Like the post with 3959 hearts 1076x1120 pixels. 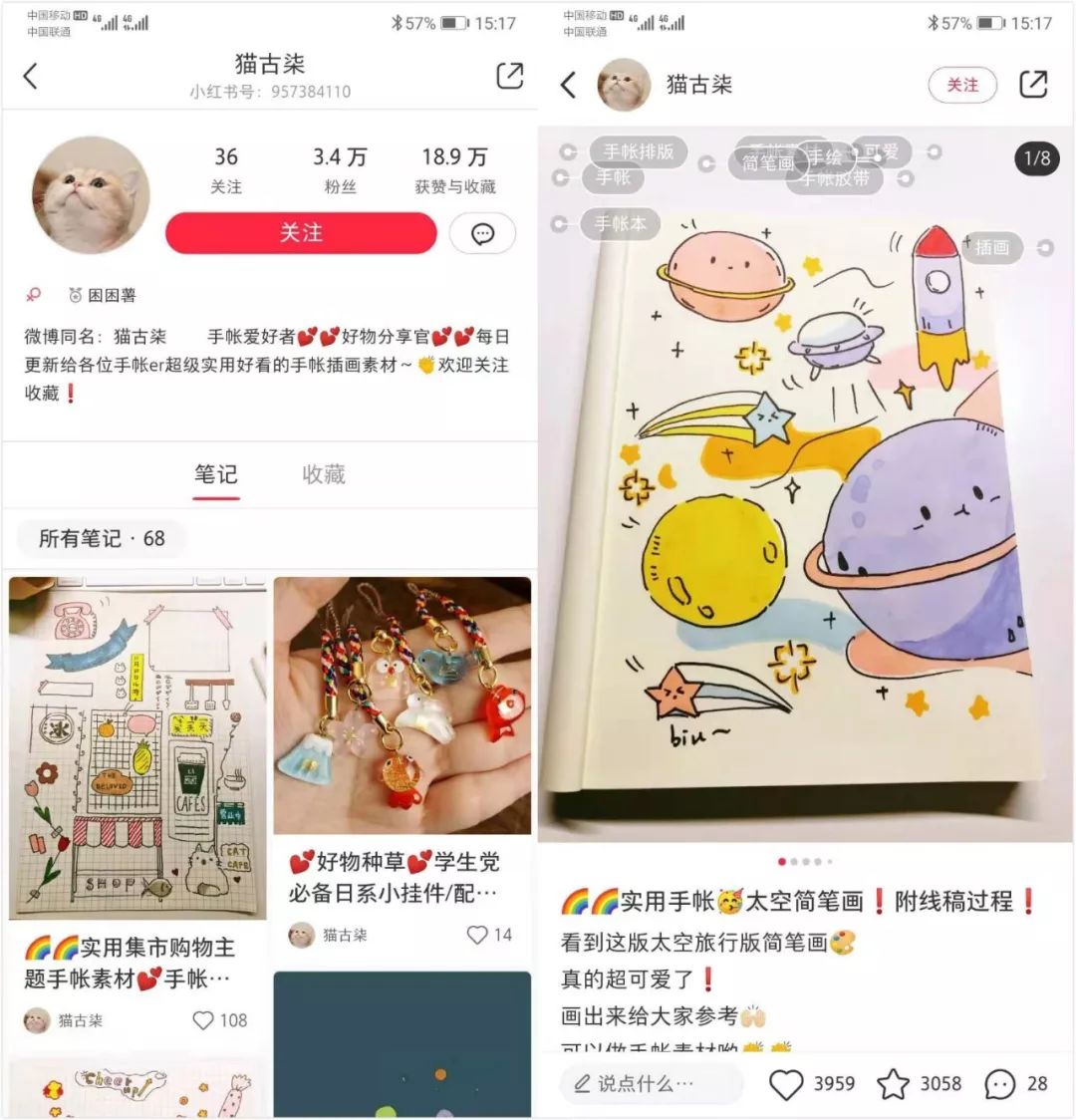tap(786, 1084)
